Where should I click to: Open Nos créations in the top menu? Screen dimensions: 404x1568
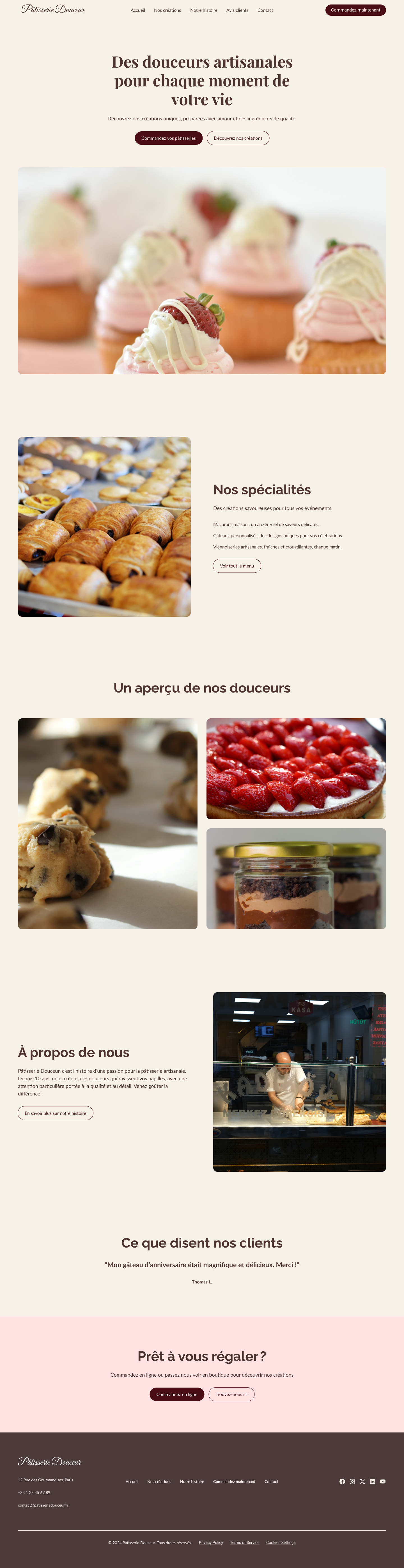pyautogui.click(x=167, y=10)
